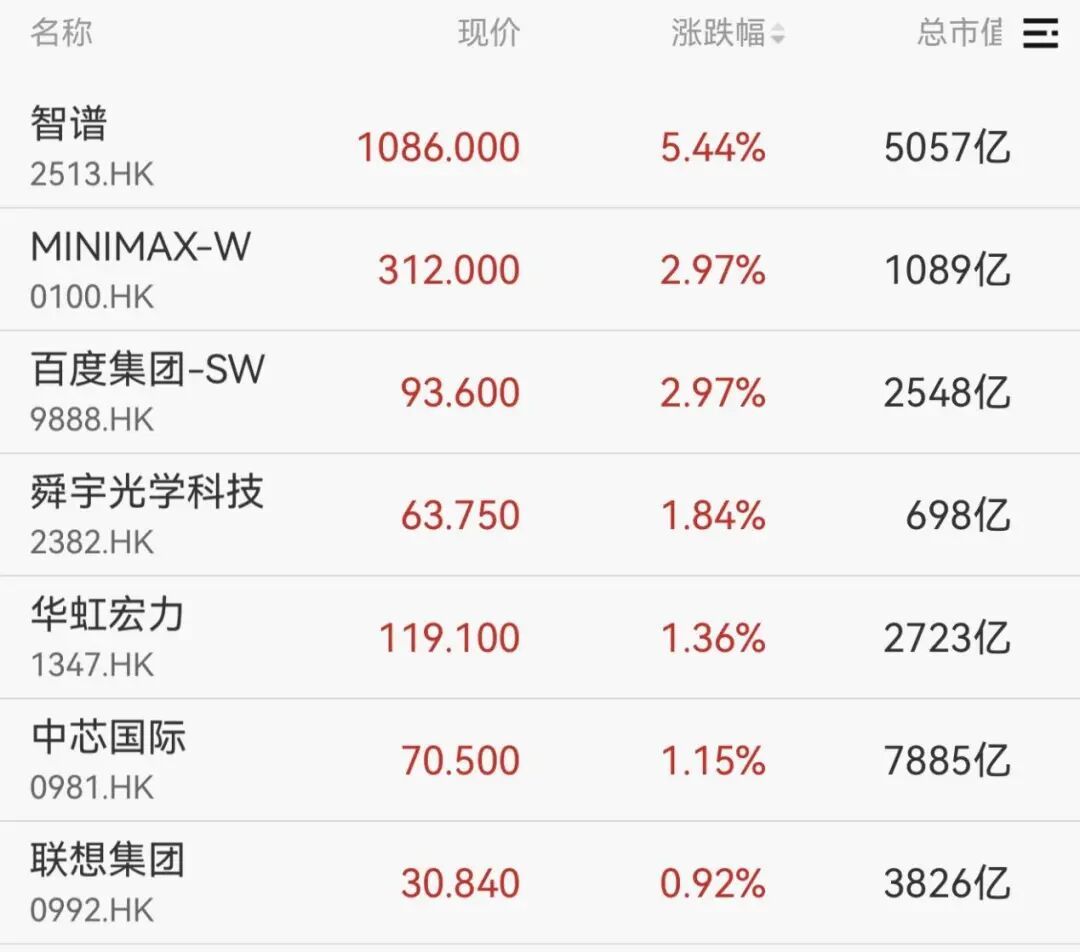This screenshot has width=1080, height=952.
Task: View 中芯国际 0981.HK details
Action: pyautogui.click(x=540, y=760)
